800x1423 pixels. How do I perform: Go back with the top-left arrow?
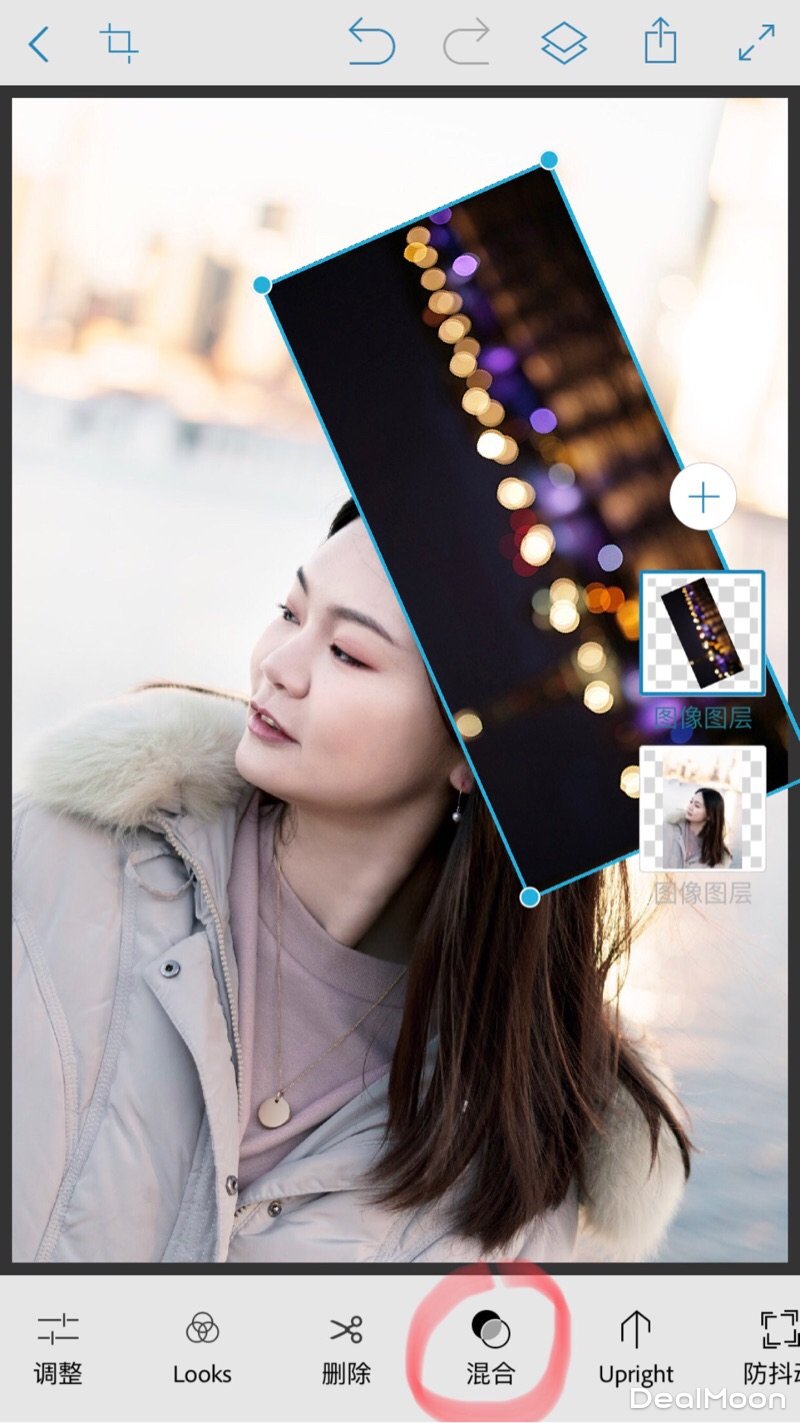38,44
